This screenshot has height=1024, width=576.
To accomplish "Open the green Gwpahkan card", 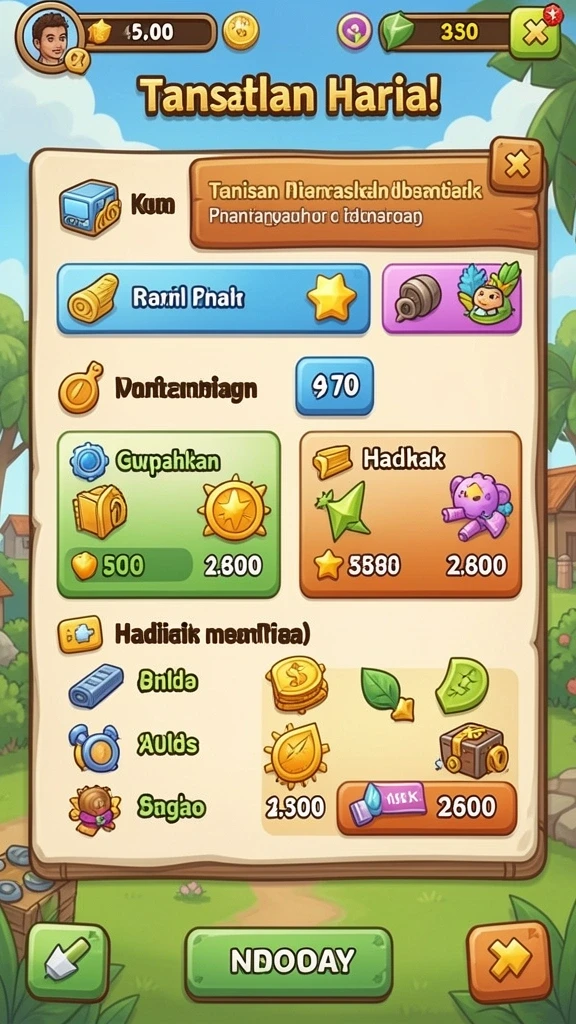I will pyautogui.click(x=168, y=514).
